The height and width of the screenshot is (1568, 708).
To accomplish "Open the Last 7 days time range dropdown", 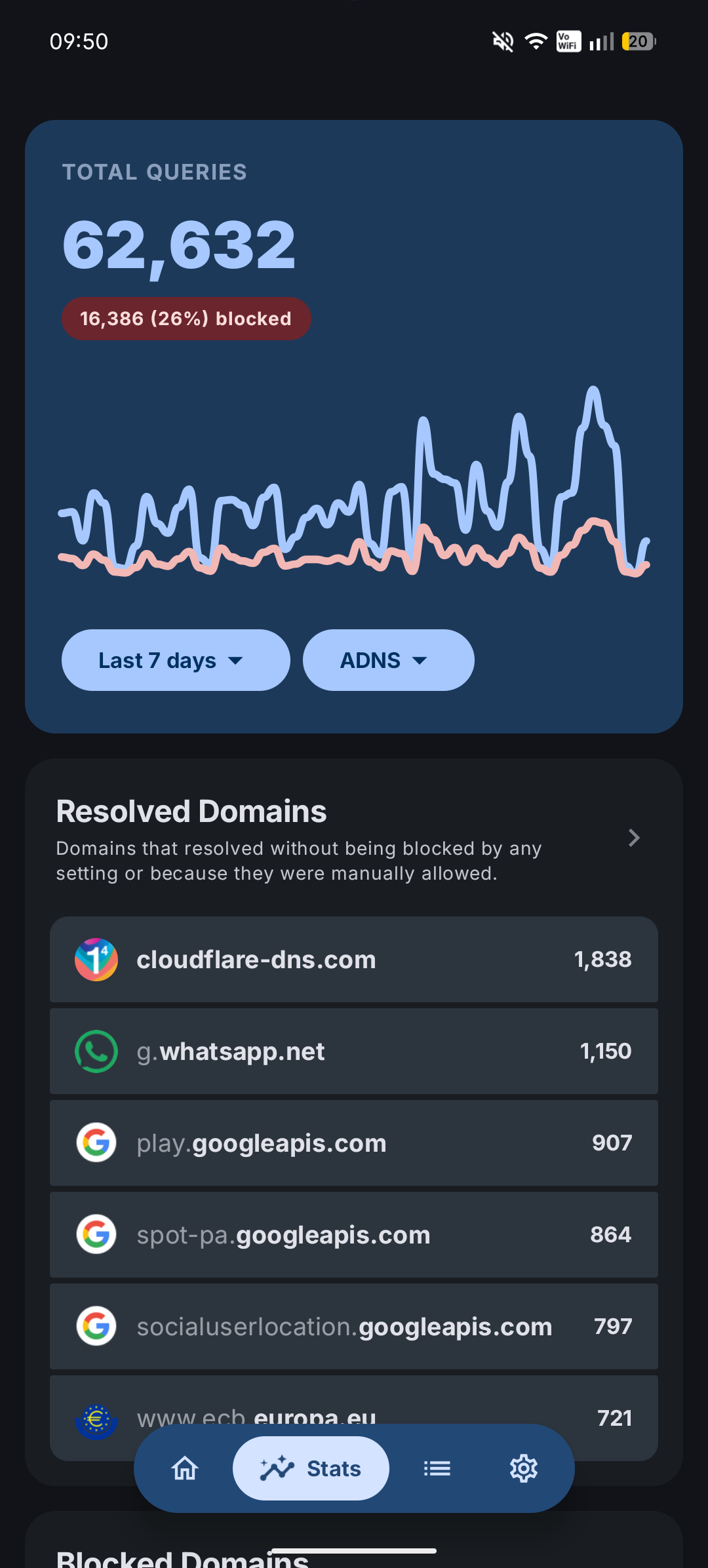I will coord(176,660).
